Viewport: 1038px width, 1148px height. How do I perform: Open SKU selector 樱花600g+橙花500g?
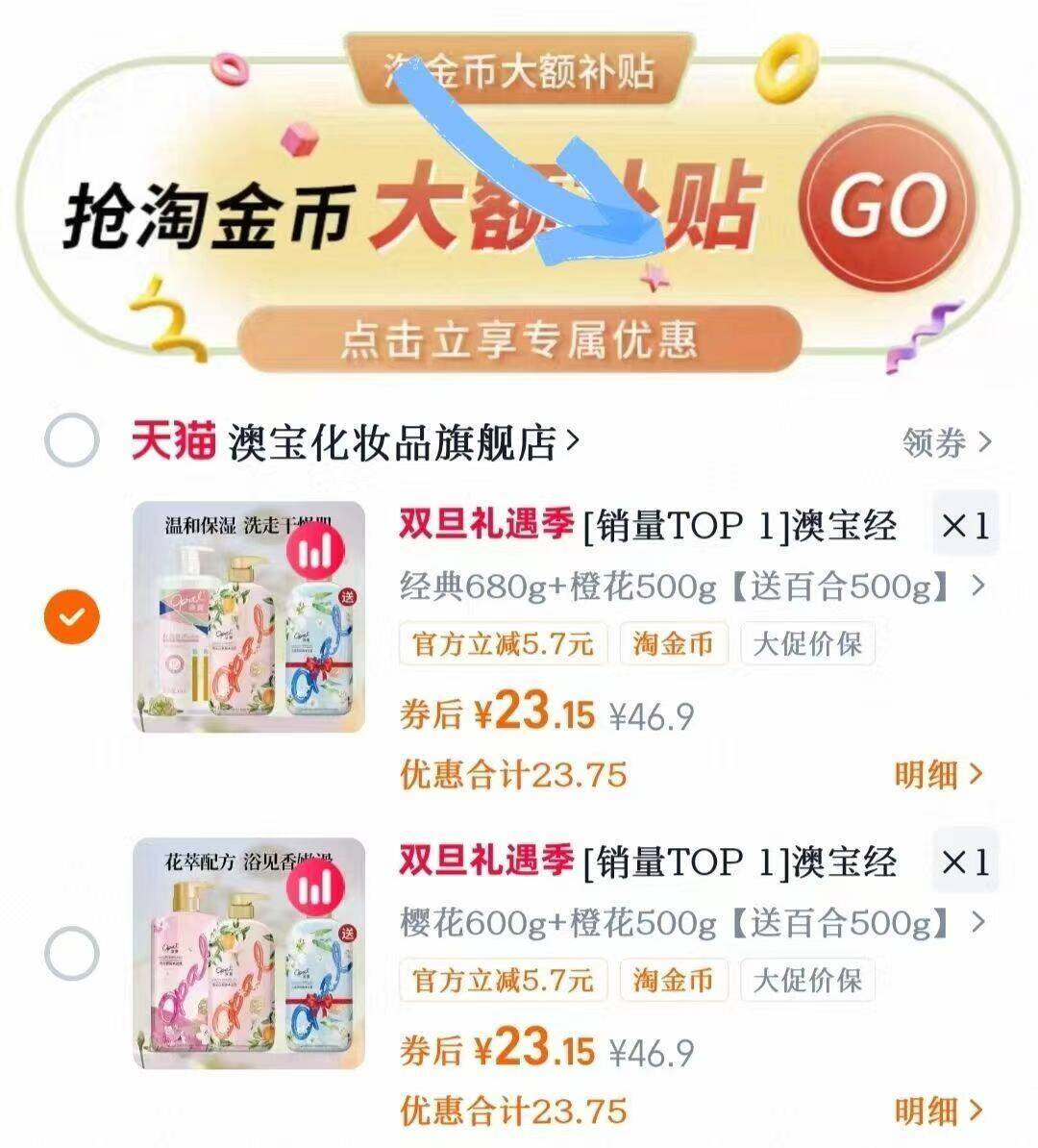pyautogui.click(x=673, y=921)
